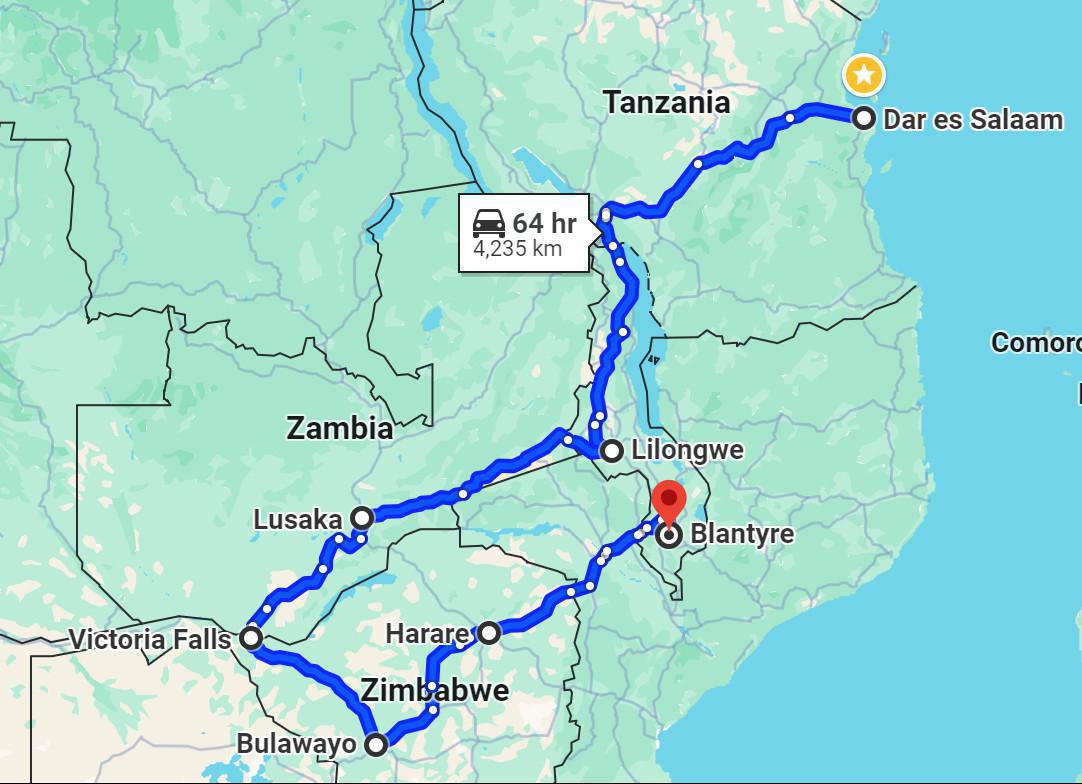The image size is (1082, 784).
Task: Tap the Victoria Falls stop marker
Action: 251,638
